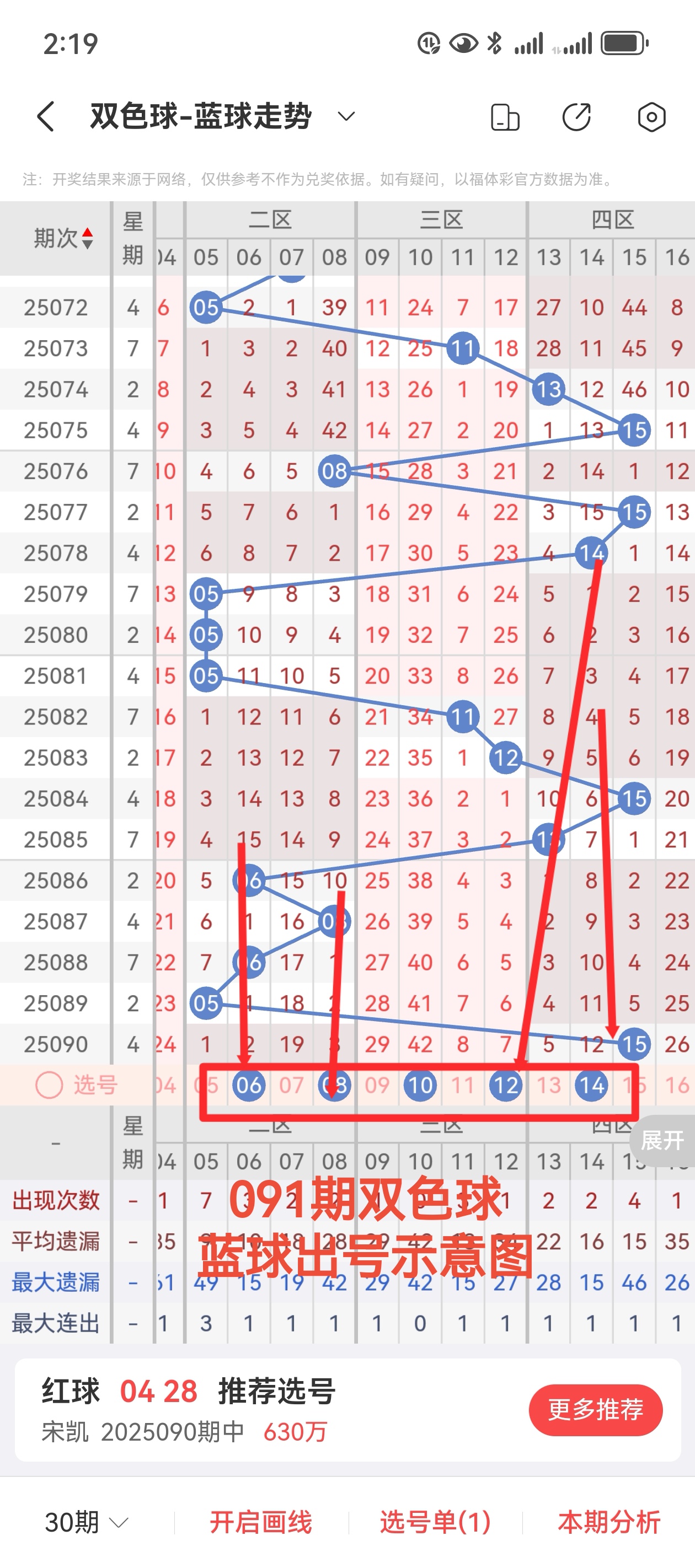Screen dimensions: 695x1568
Task: Share this trend chart
Action: click(576, 117)
